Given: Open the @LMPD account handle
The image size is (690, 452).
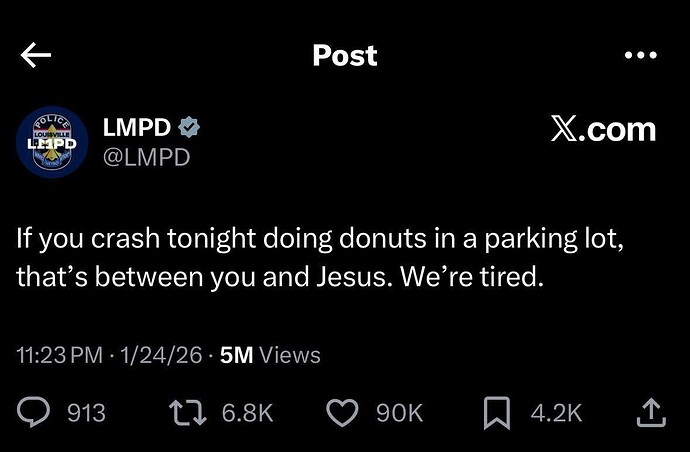Looking at the screenshot, I should pyautogui.click(x=147, y=157).
